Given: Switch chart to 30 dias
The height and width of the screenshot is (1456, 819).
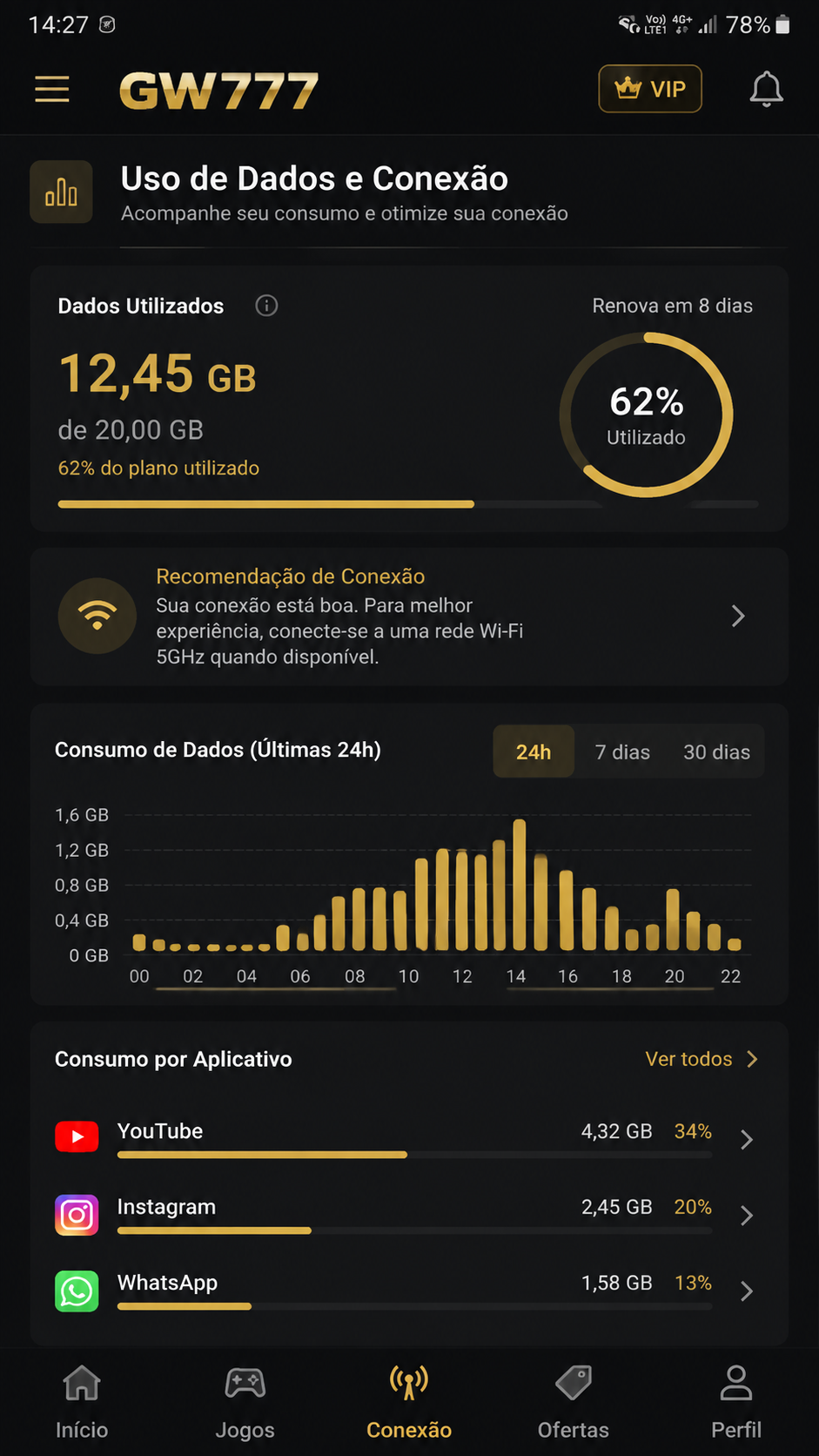Looking at the screenshot, I should 716,752.
